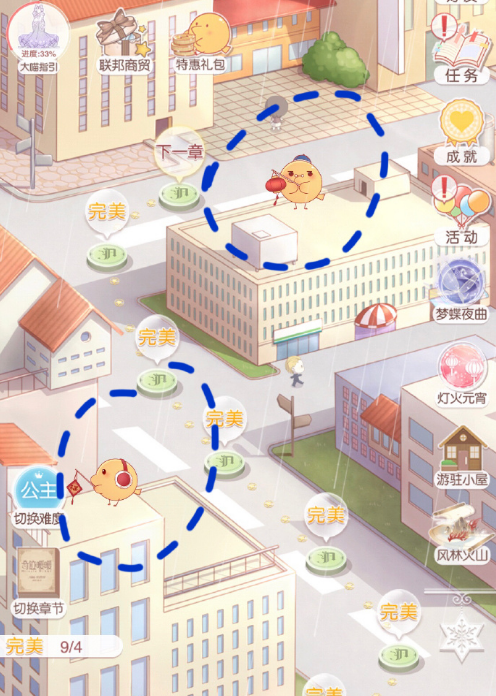Image resolution: width=496 pixels, height=696 pixels.
Task: Tap the 公主 切换难度 difficulty button
Action: (38, 497)
